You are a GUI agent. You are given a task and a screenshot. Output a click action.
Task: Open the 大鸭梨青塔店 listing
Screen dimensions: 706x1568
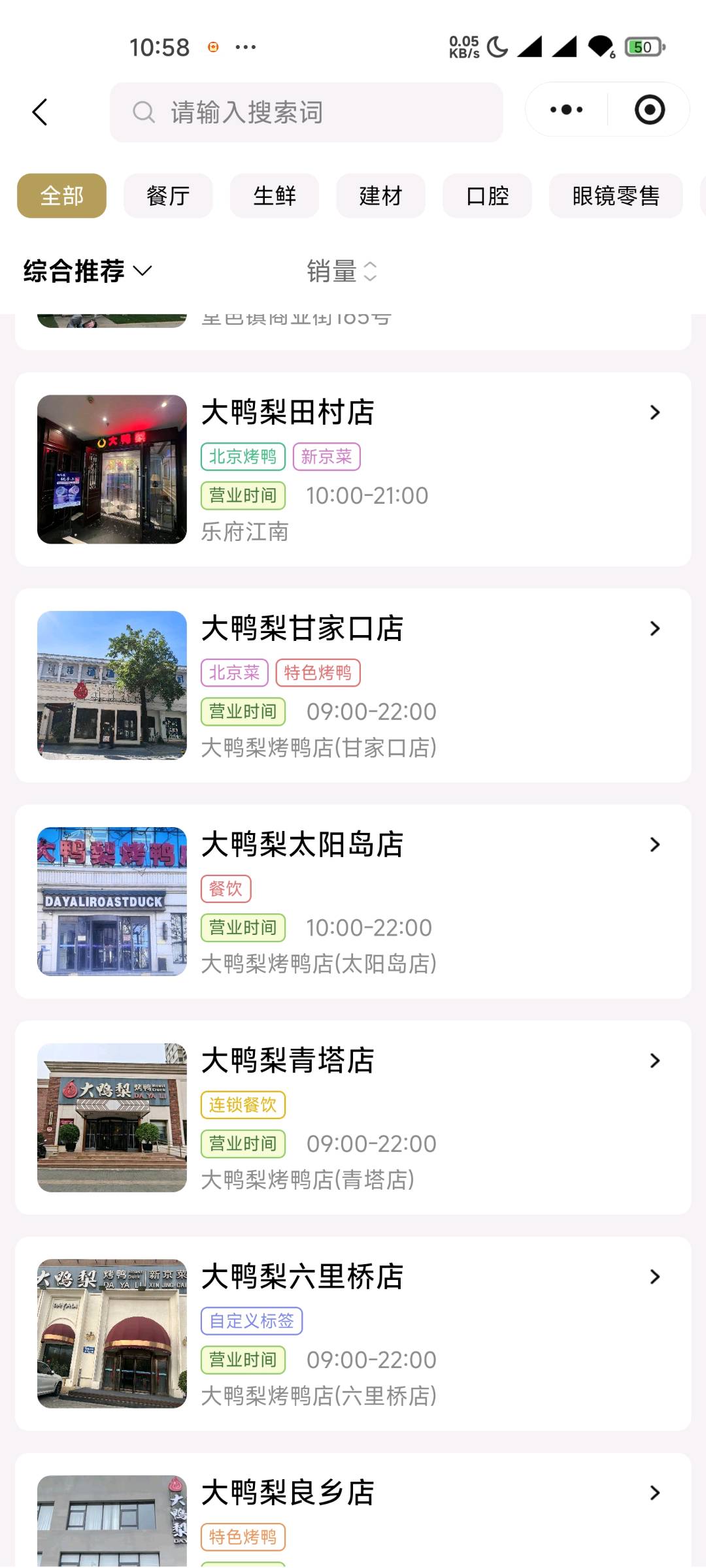pos(288,1060)
